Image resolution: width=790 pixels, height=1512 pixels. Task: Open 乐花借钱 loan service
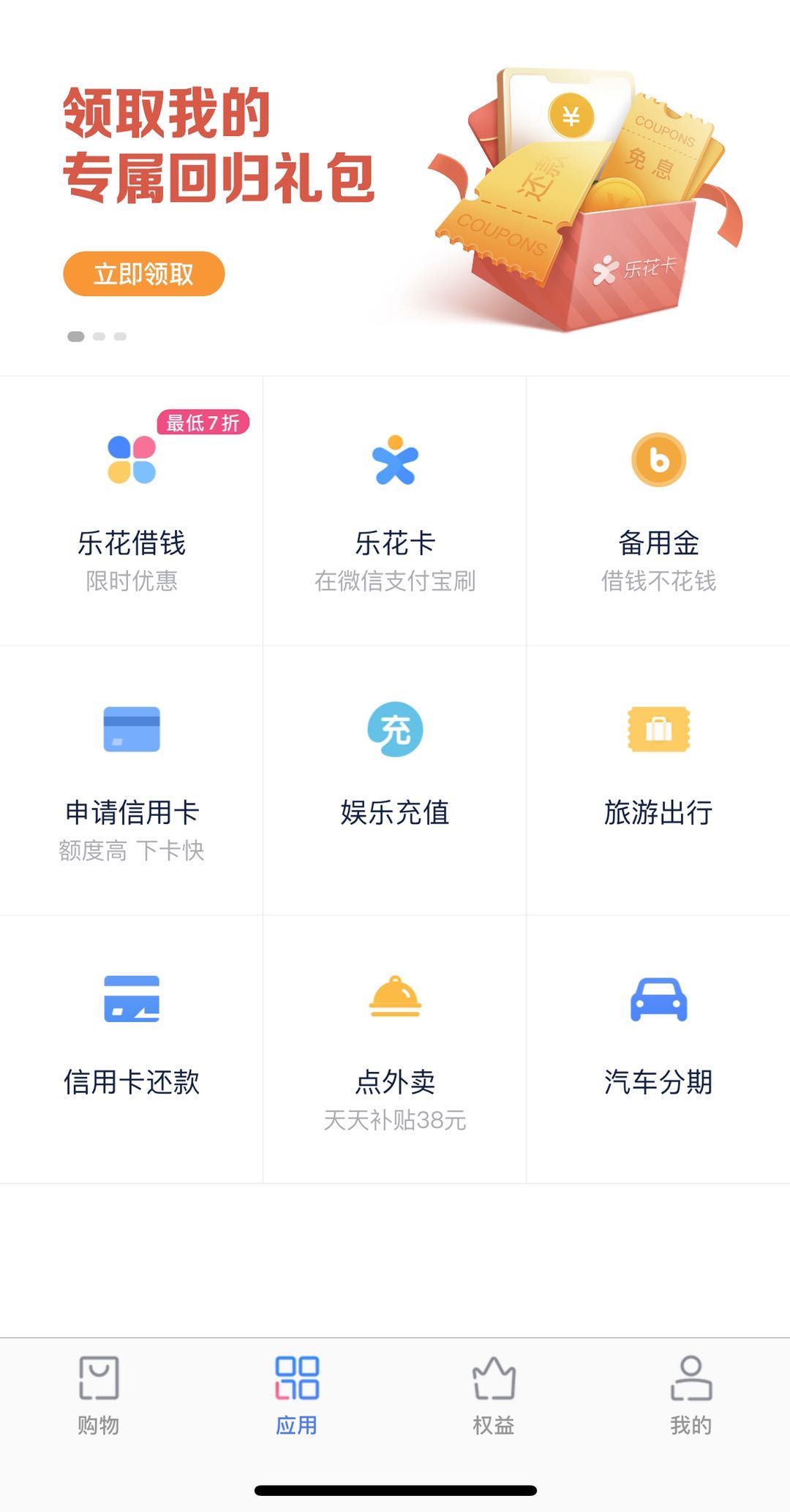point(132,510)
